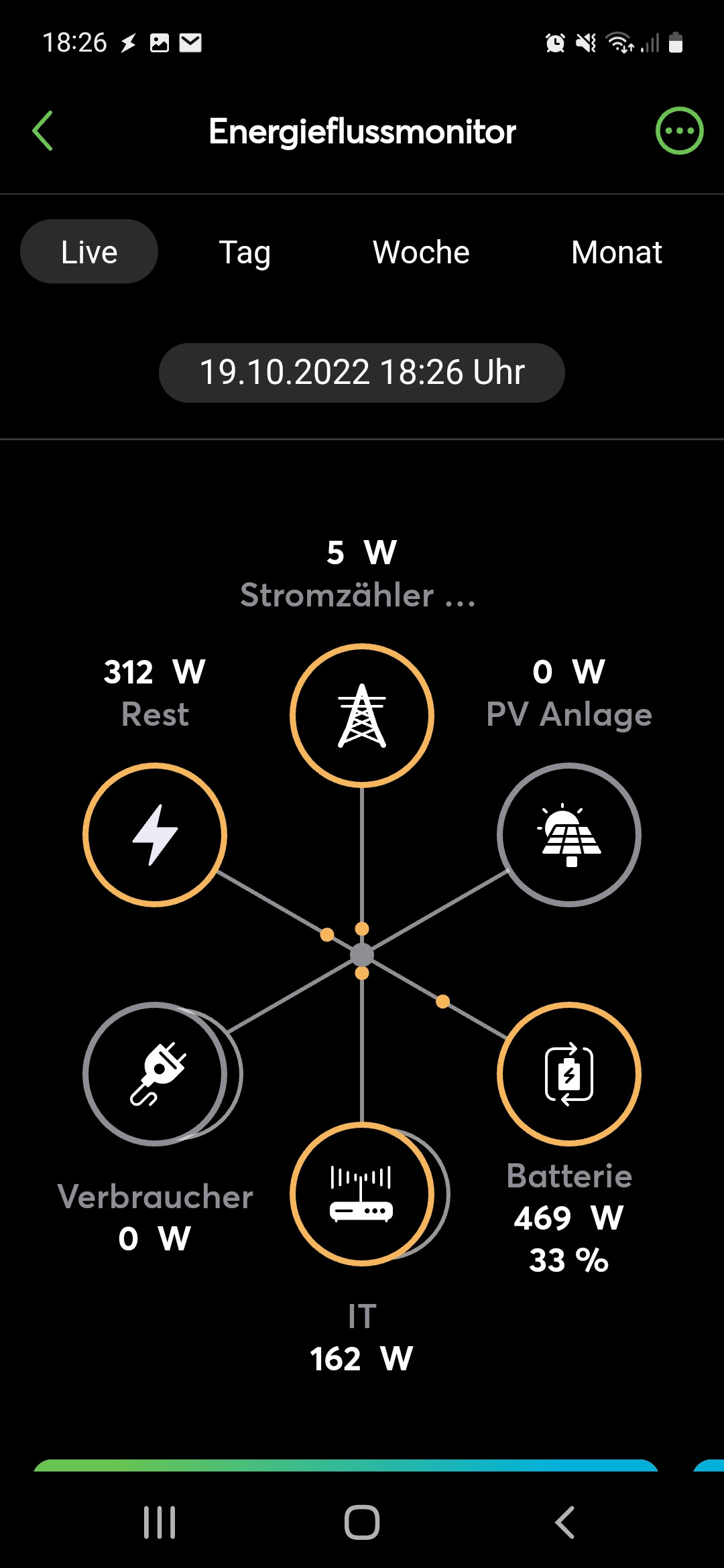This screenshot has height=1568, width=724.
Task: Switch to the Woche tab
Action: [421, 253]
